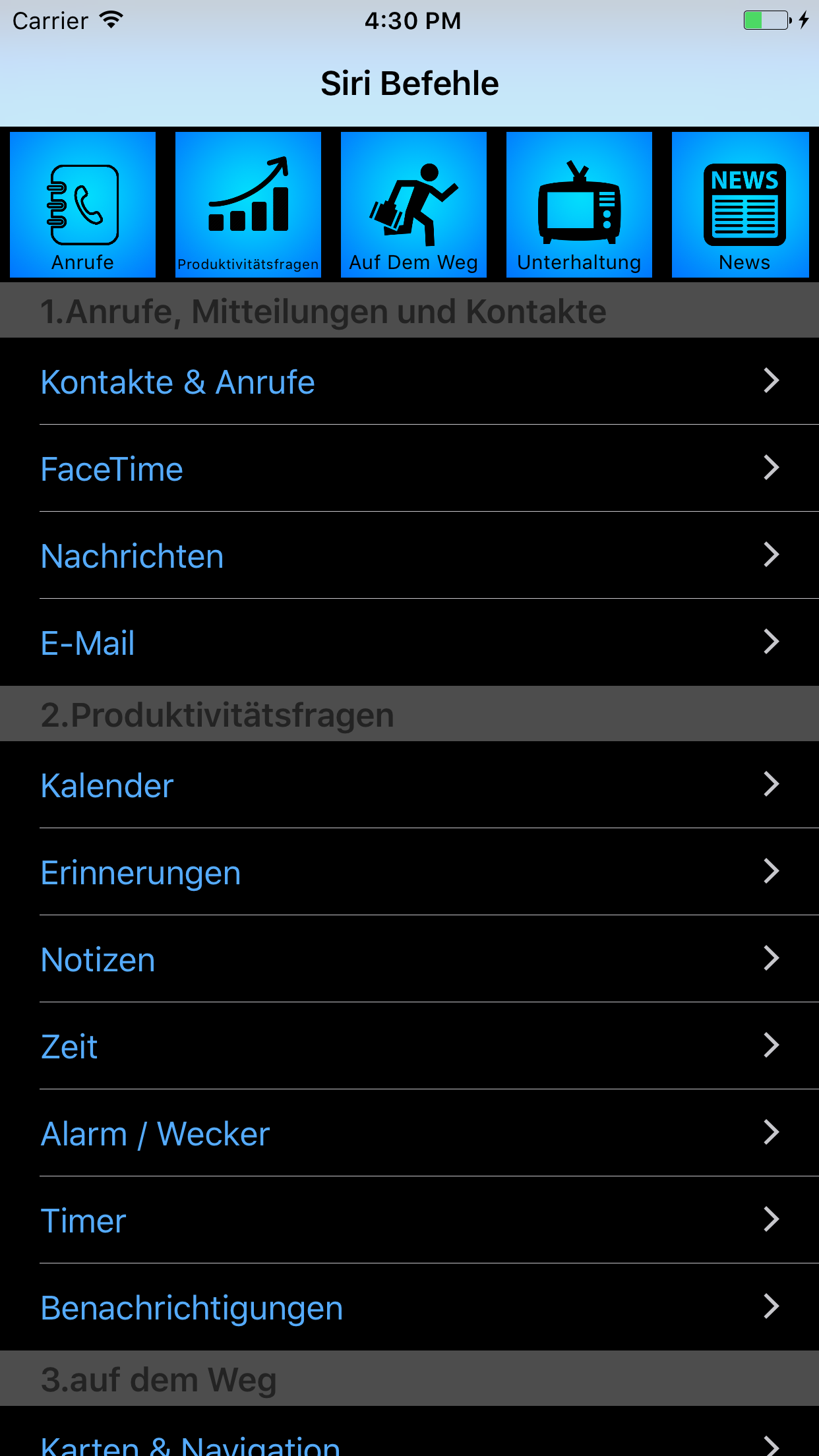Expand the Kalender entry chevron

click(409, 785)
